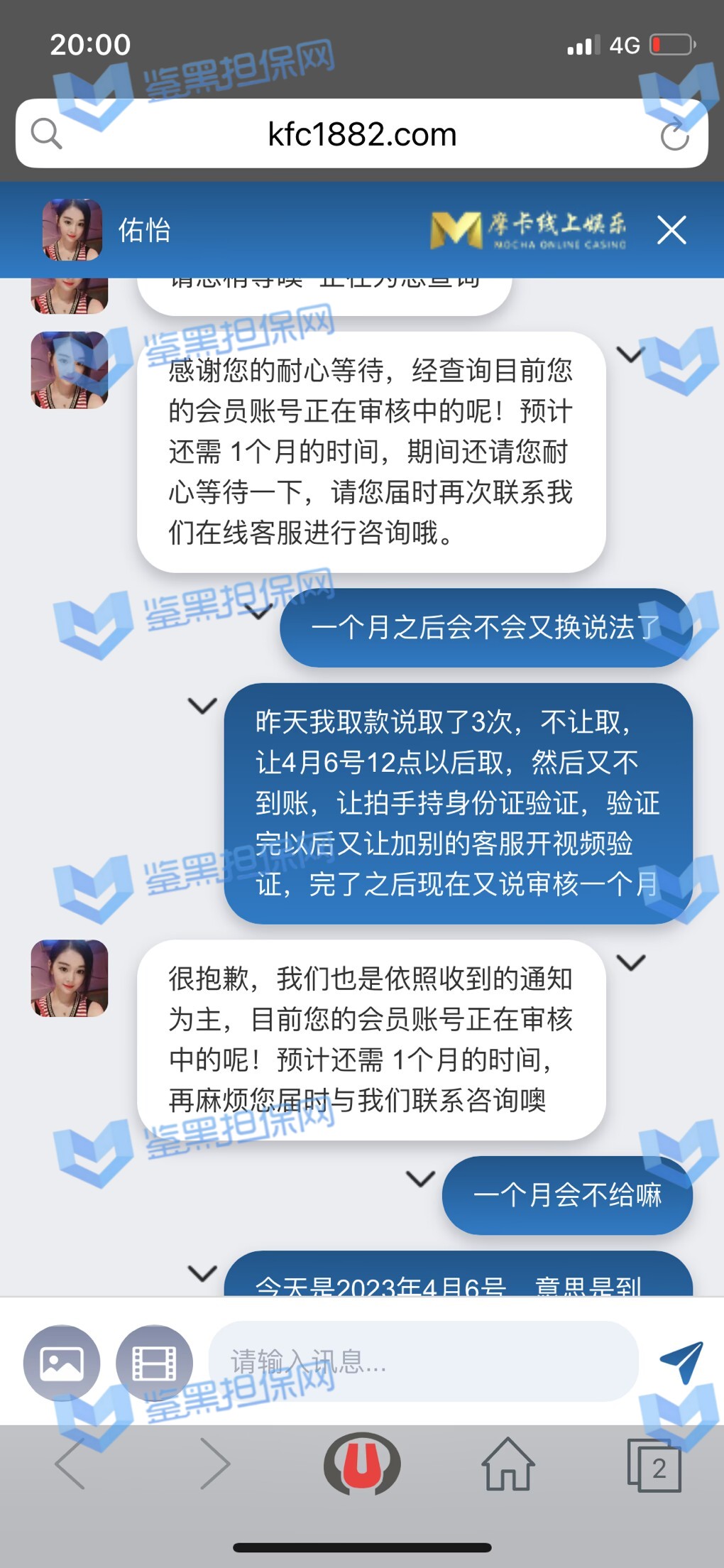Close the customer service chat window

671,230
